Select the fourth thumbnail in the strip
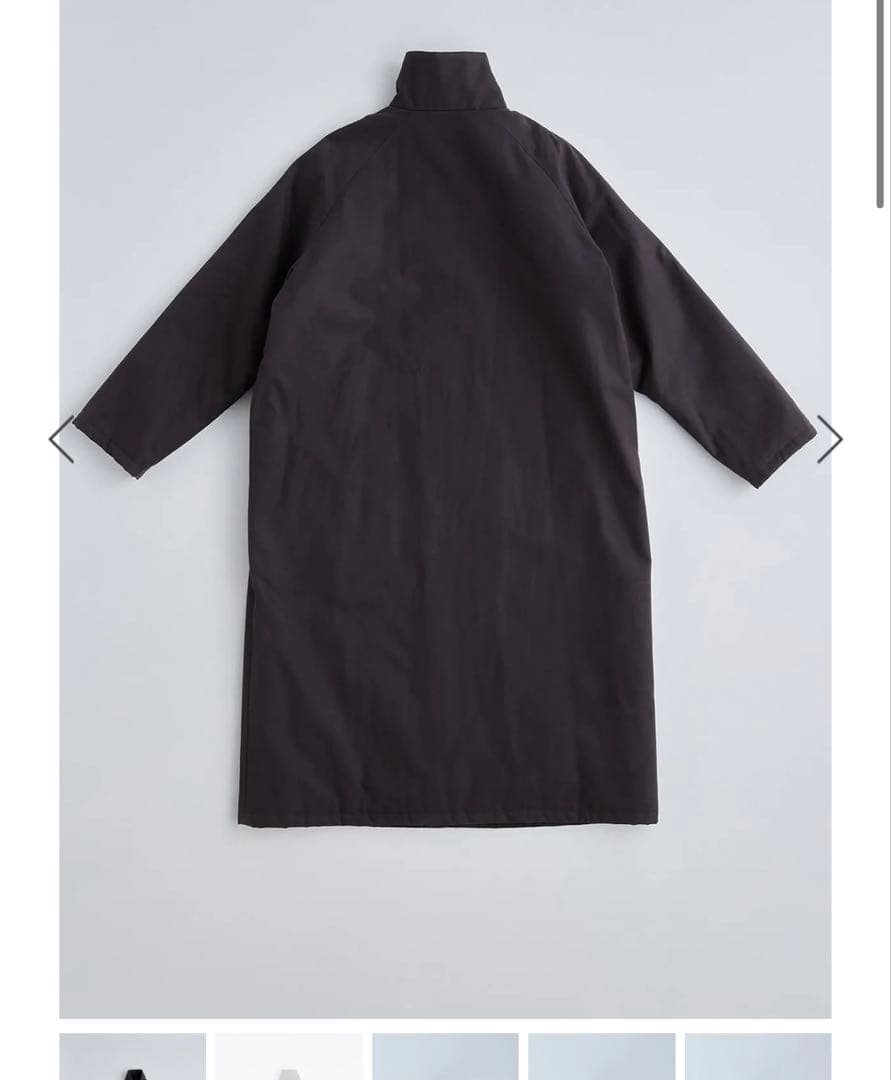Image resolution: width=891 pixels, height=1080 pixels. coord(601,1060)
